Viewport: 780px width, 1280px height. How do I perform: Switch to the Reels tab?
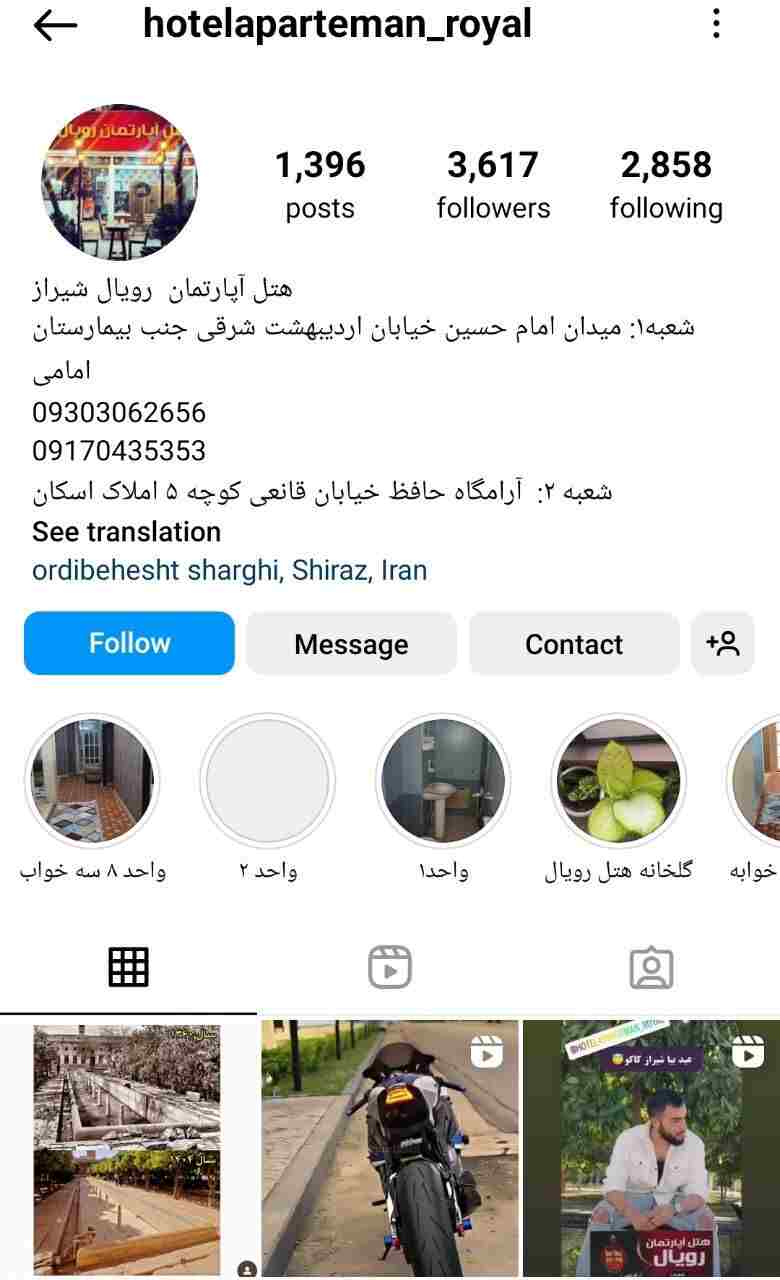tap(390, 967)
